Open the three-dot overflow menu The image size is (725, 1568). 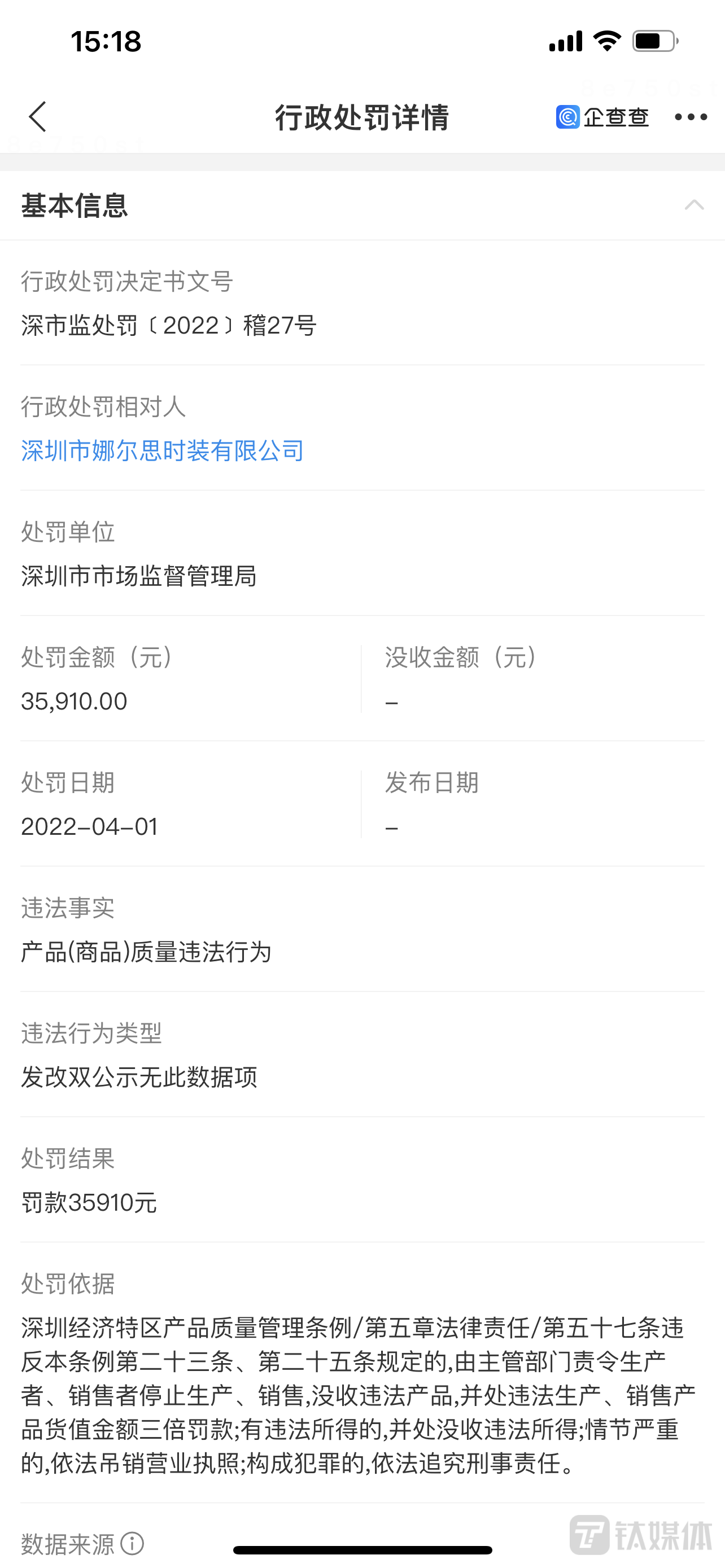(691, 117)
